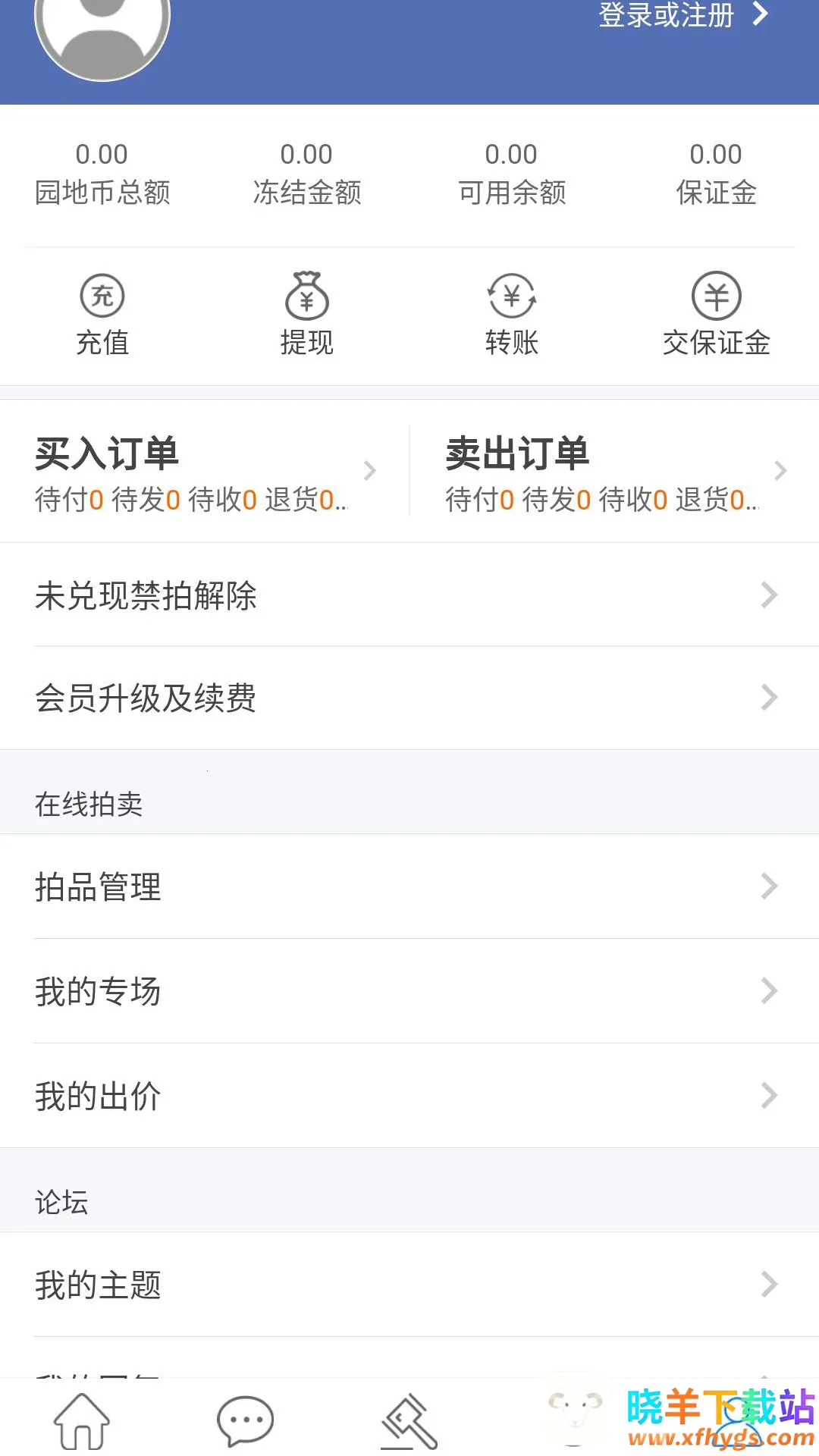The width and height of the screenshot is (819, 1456).
Task: Go to 拍品管理
Action: [409, 886]
